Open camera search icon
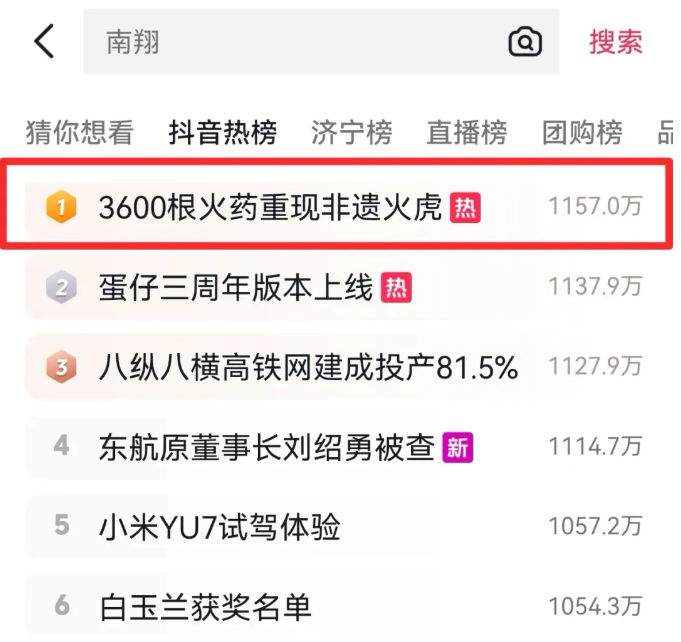Image resolution: width=681 pixels, height=642 pixels. point(525,42)
